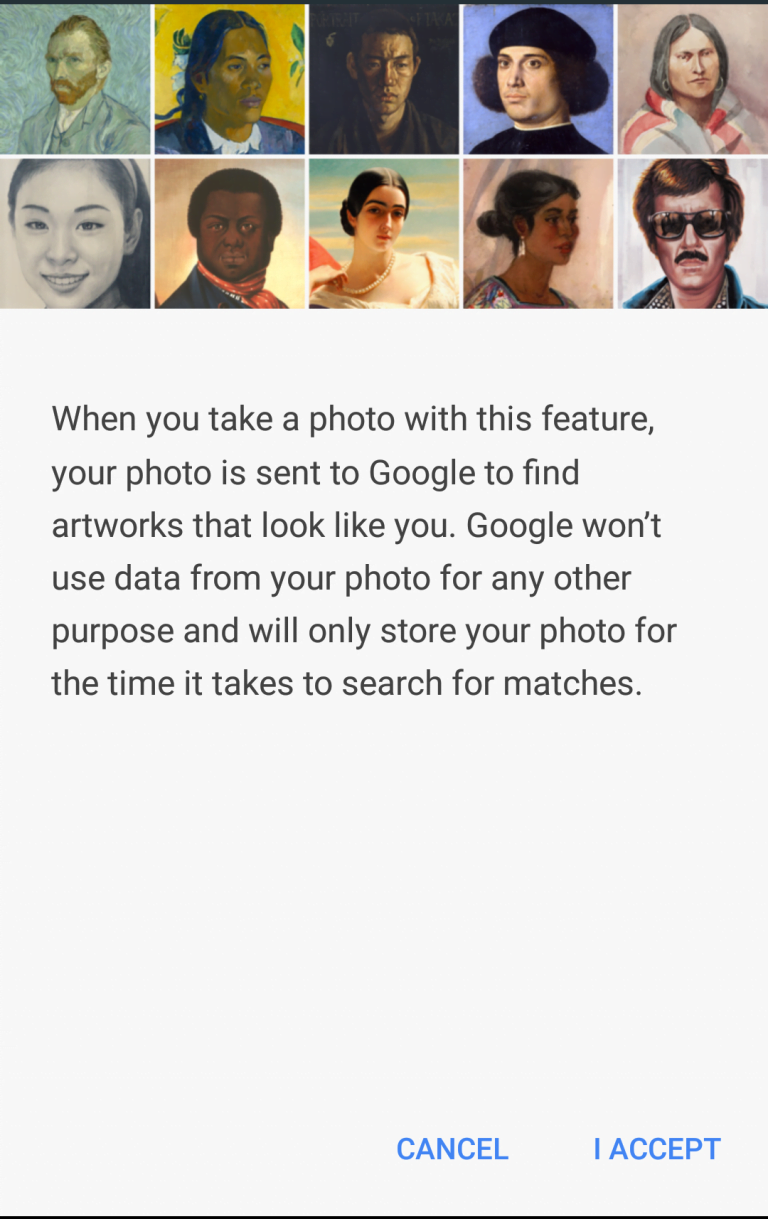
Task: Tap I ACCEPT to agree
Action: click(656, 1149)
